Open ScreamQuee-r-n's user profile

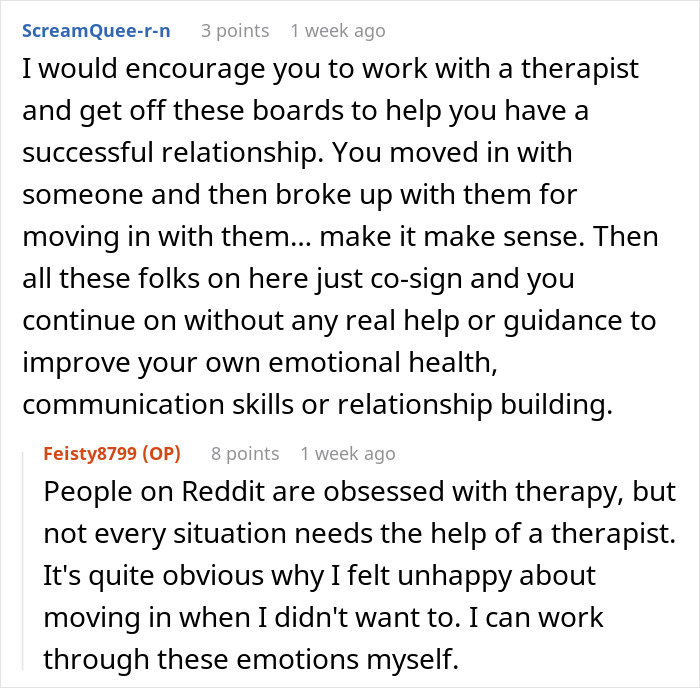pyautogui.click(x=96, y=31)
